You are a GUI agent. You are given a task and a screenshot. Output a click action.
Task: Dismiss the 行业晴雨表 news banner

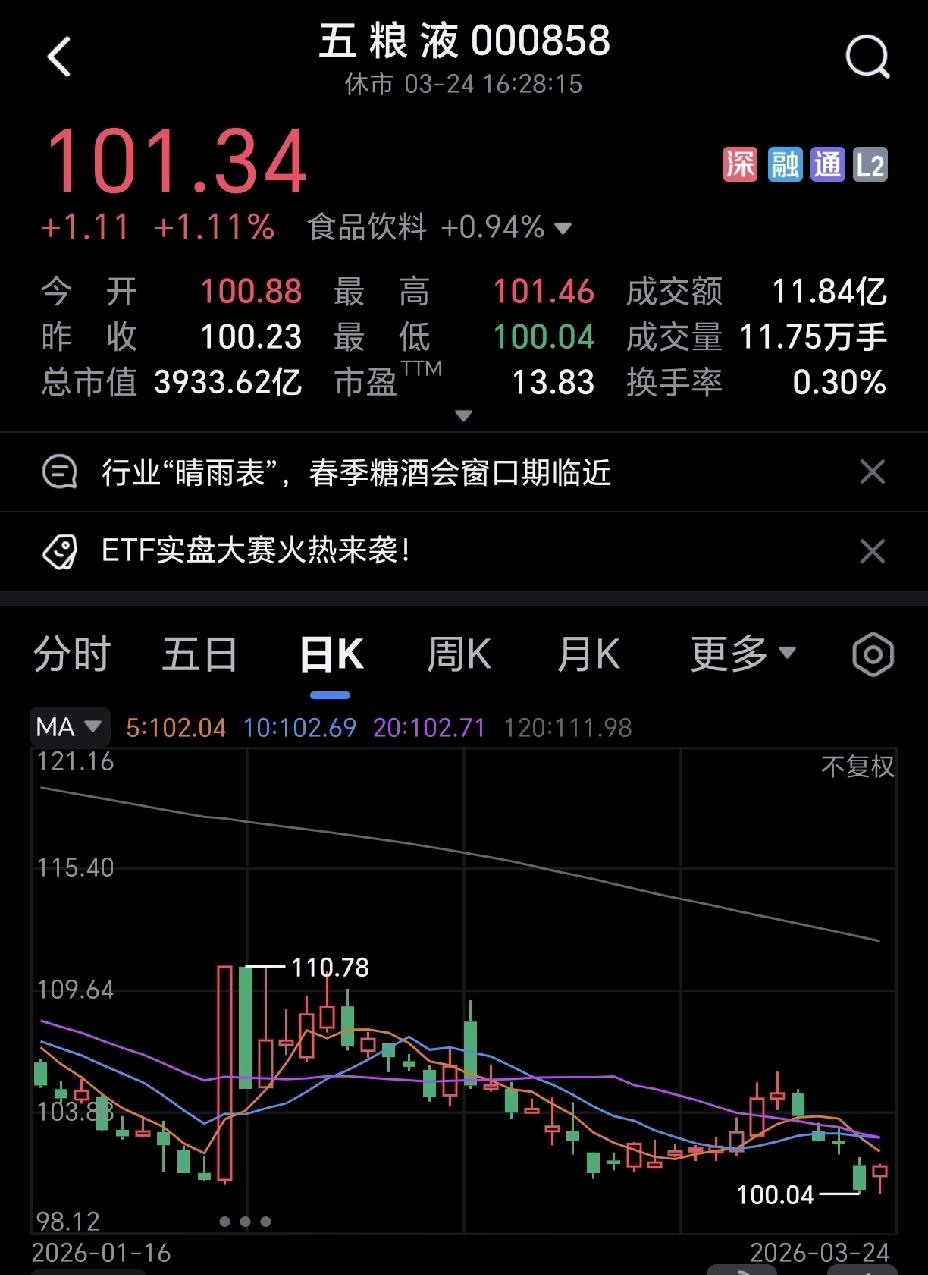coord(872,471)
